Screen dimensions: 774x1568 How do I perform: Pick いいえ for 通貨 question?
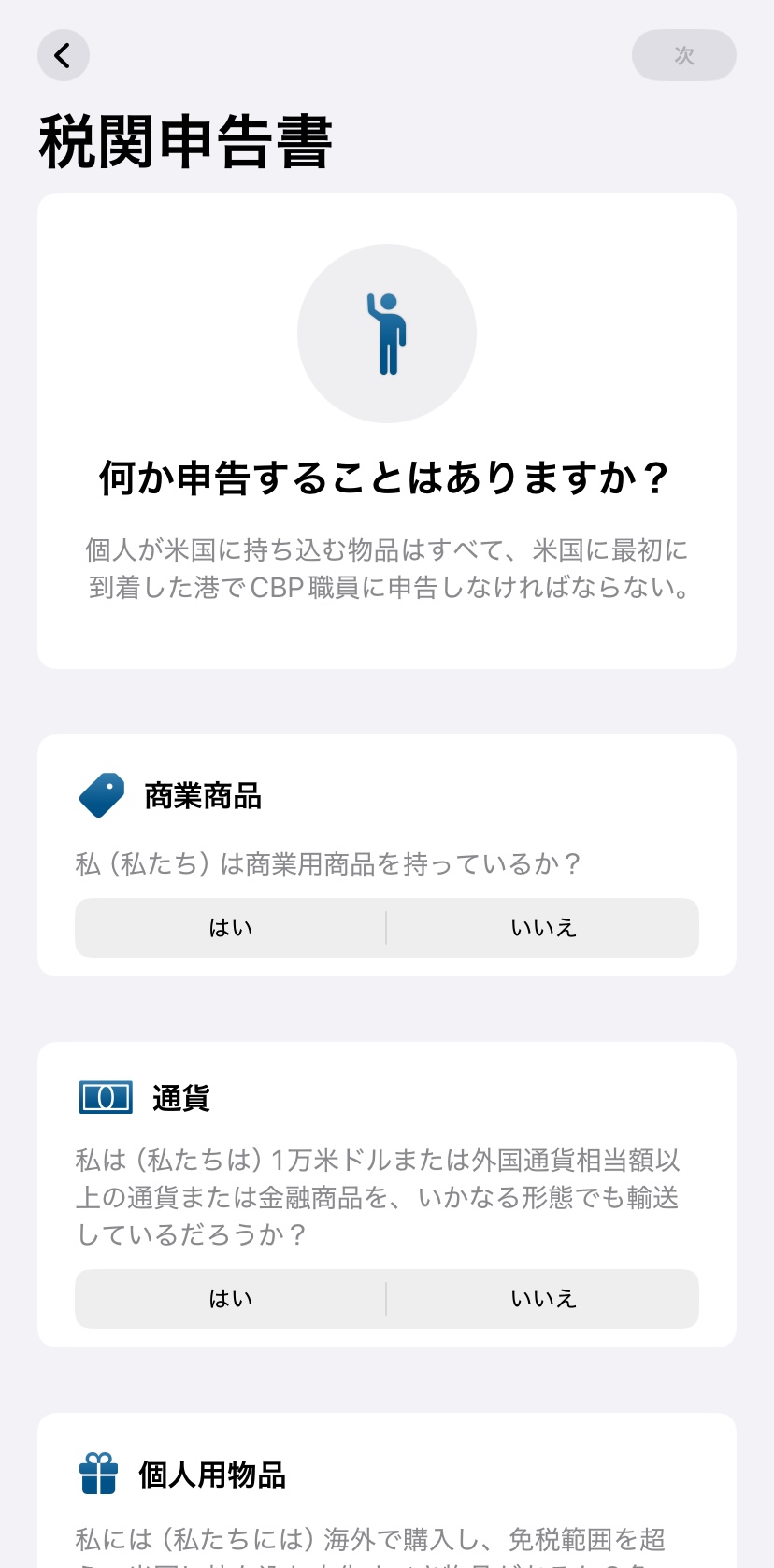tap(543, 1299)
